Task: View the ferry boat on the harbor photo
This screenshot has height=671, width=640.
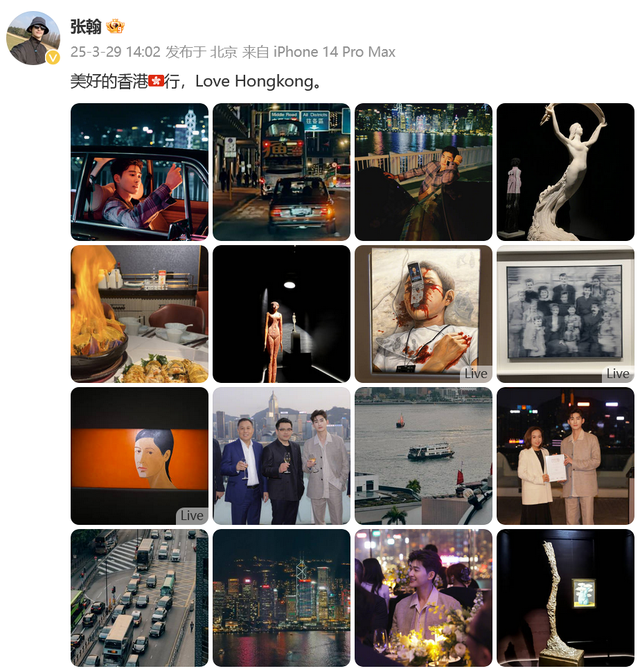Action: coord(423,456)
